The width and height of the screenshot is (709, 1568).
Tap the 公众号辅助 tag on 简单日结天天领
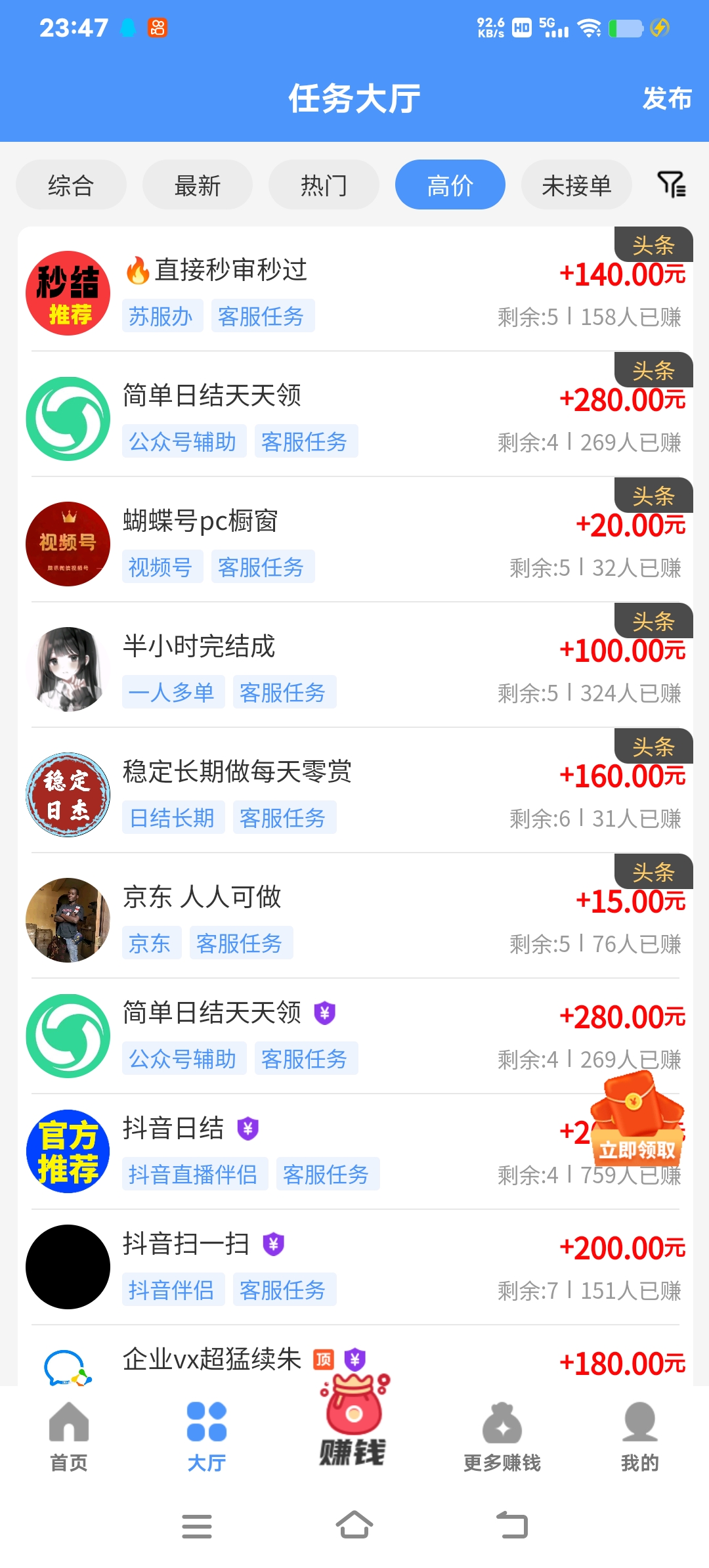184,441
